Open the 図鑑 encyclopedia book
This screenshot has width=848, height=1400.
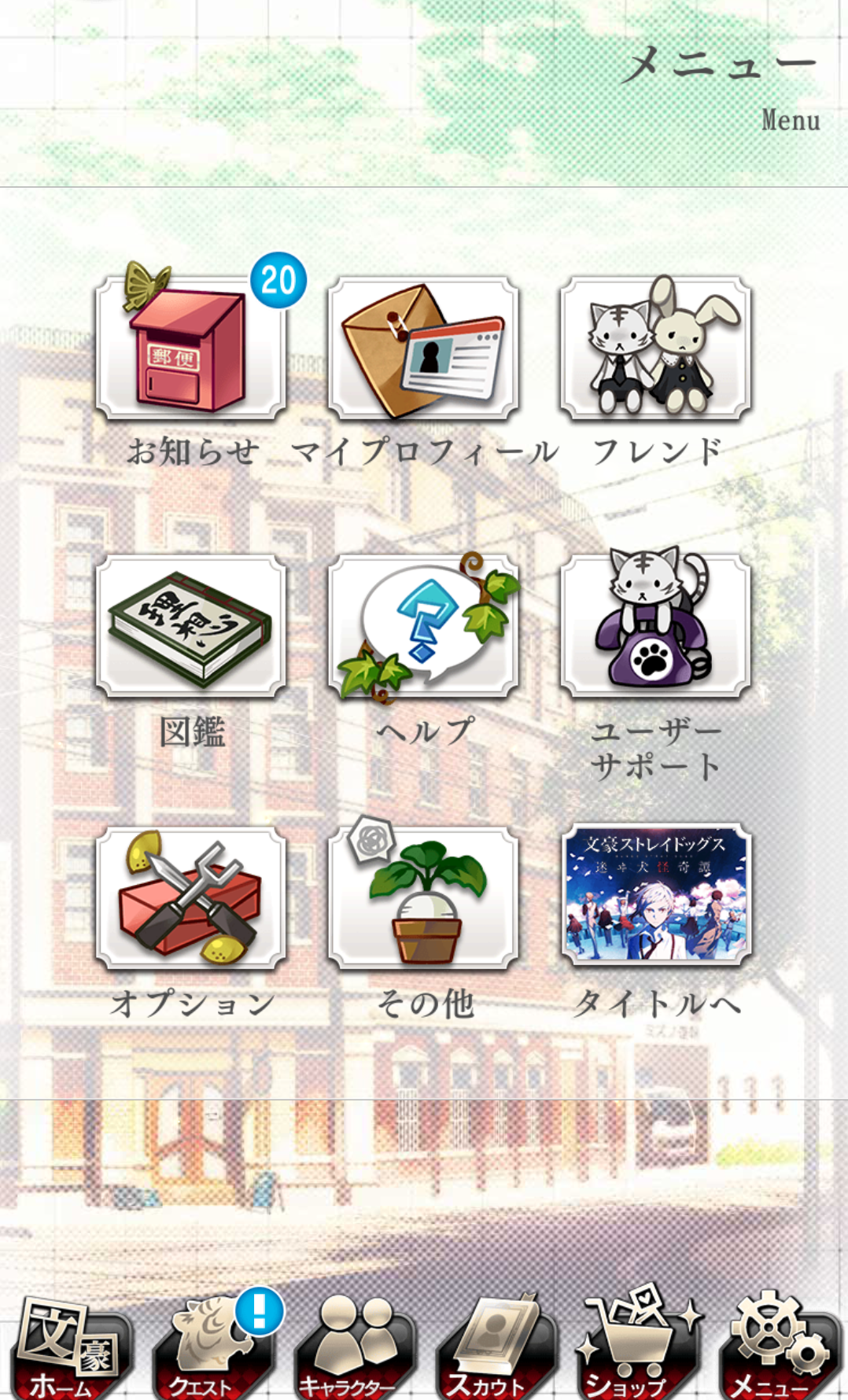tap(191, 626)
